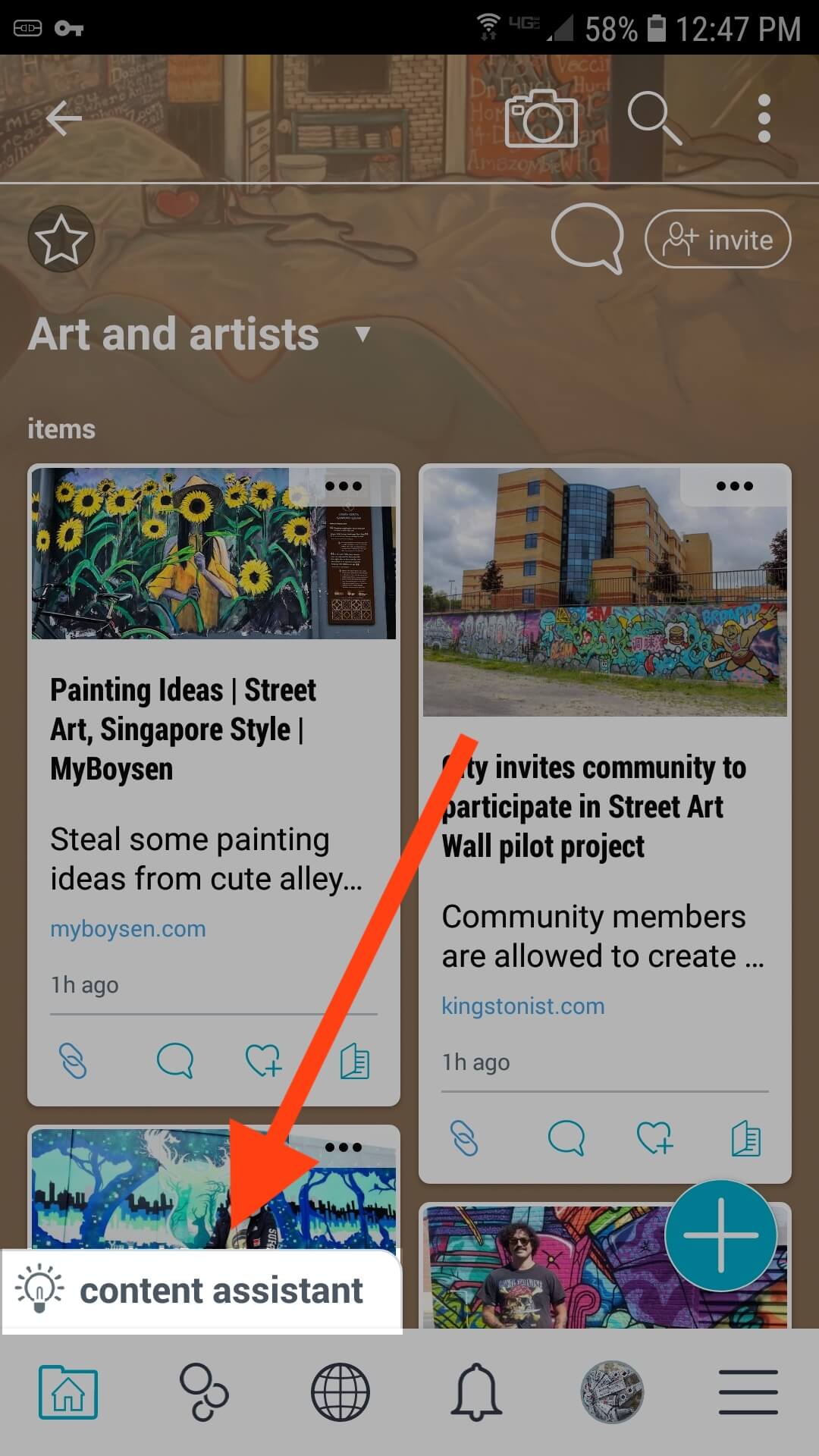Like the Street Art Wall pilot item
This screenshot has width=819, height=1456.
click(x=654, y=1137)
